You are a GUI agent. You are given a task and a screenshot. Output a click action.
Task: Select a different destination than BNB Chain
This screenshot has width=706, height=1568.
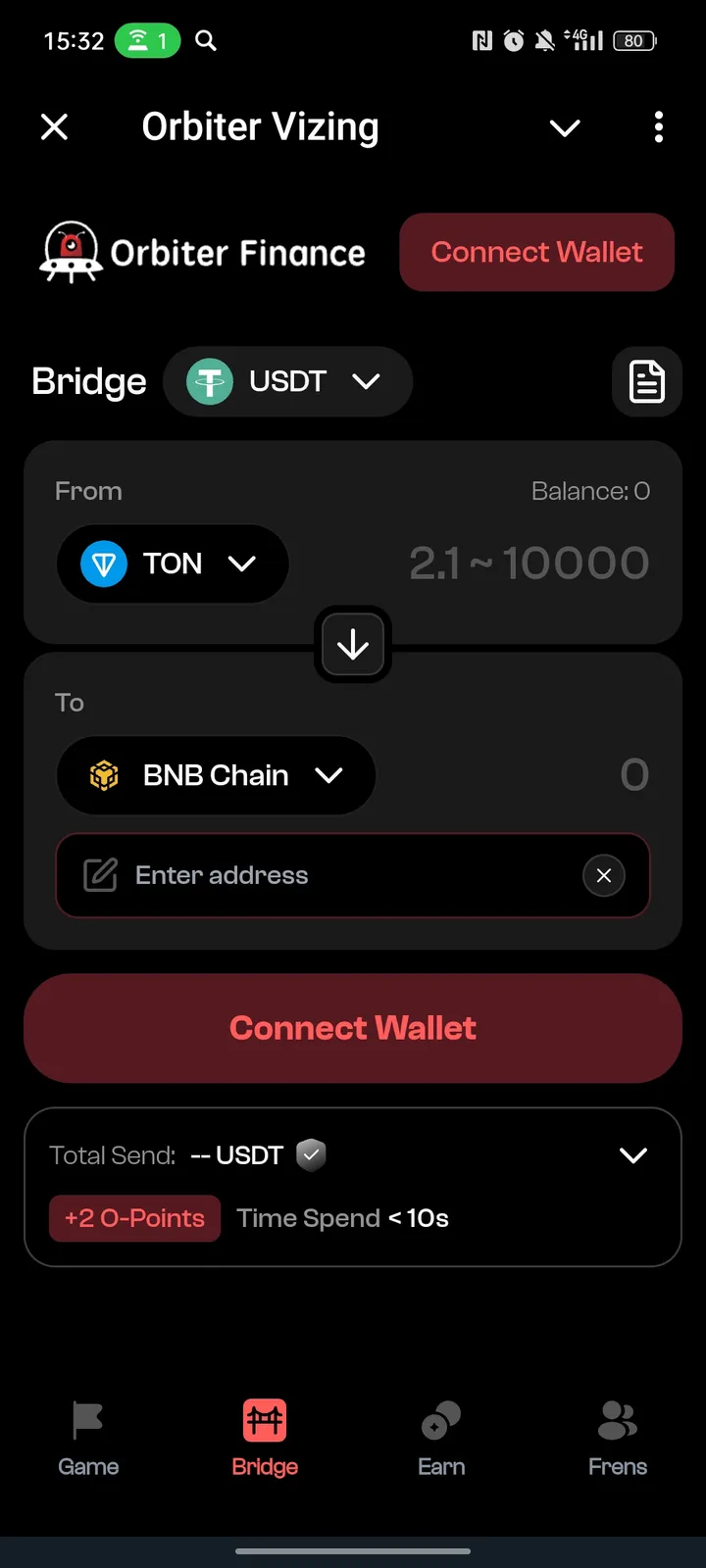[216, 775]
